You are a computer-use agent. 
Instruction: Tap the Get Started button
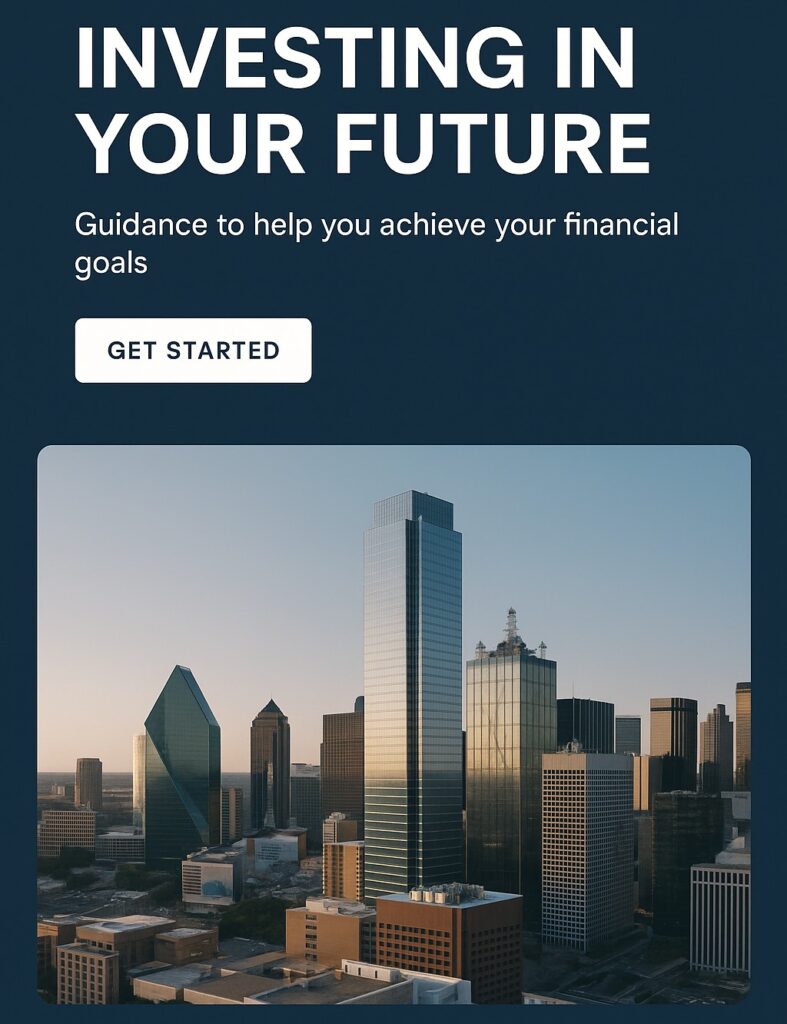(x=193, y=350)
